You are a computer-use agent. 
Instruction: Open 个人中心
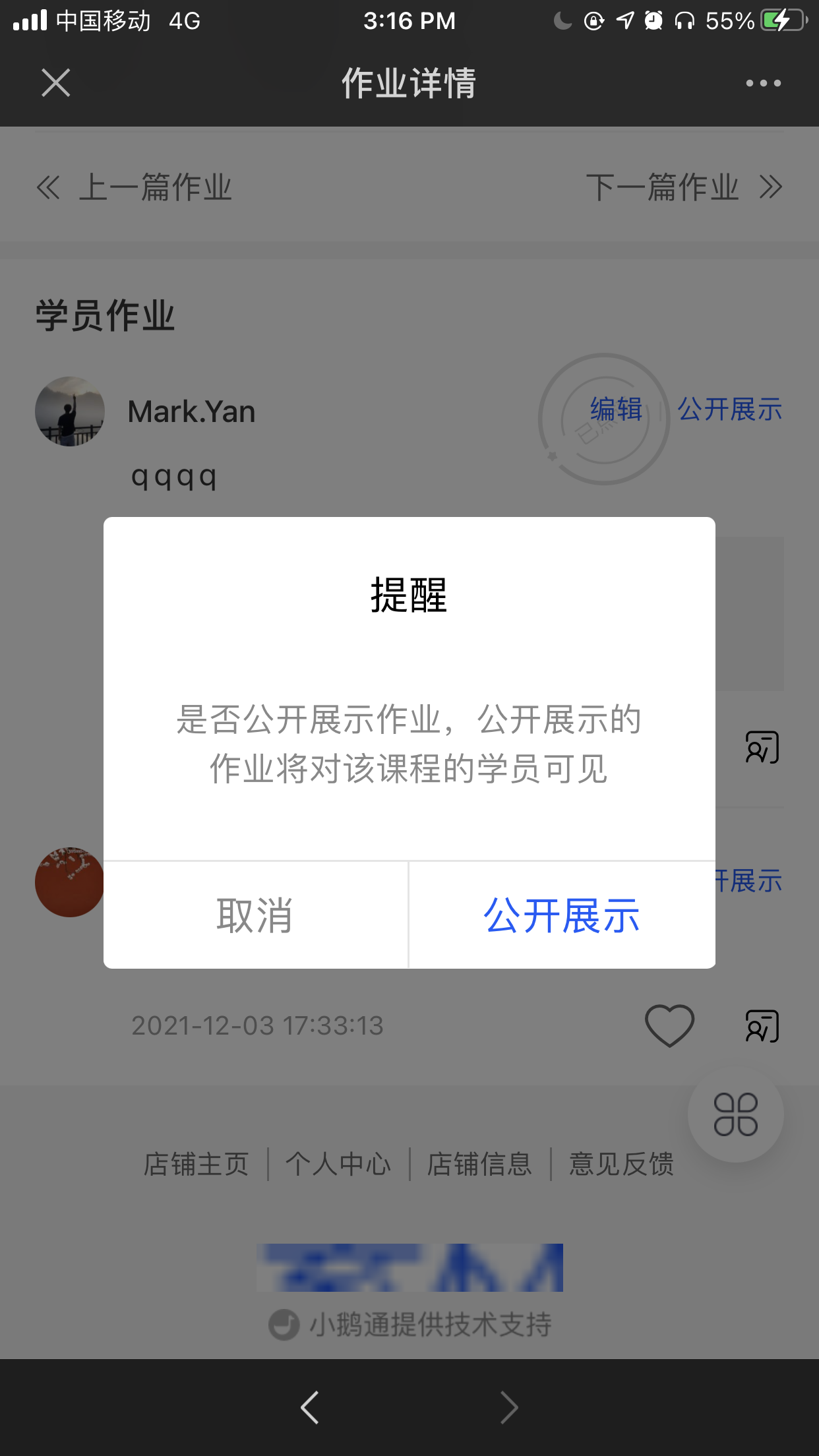click(x=338, y=1164)
